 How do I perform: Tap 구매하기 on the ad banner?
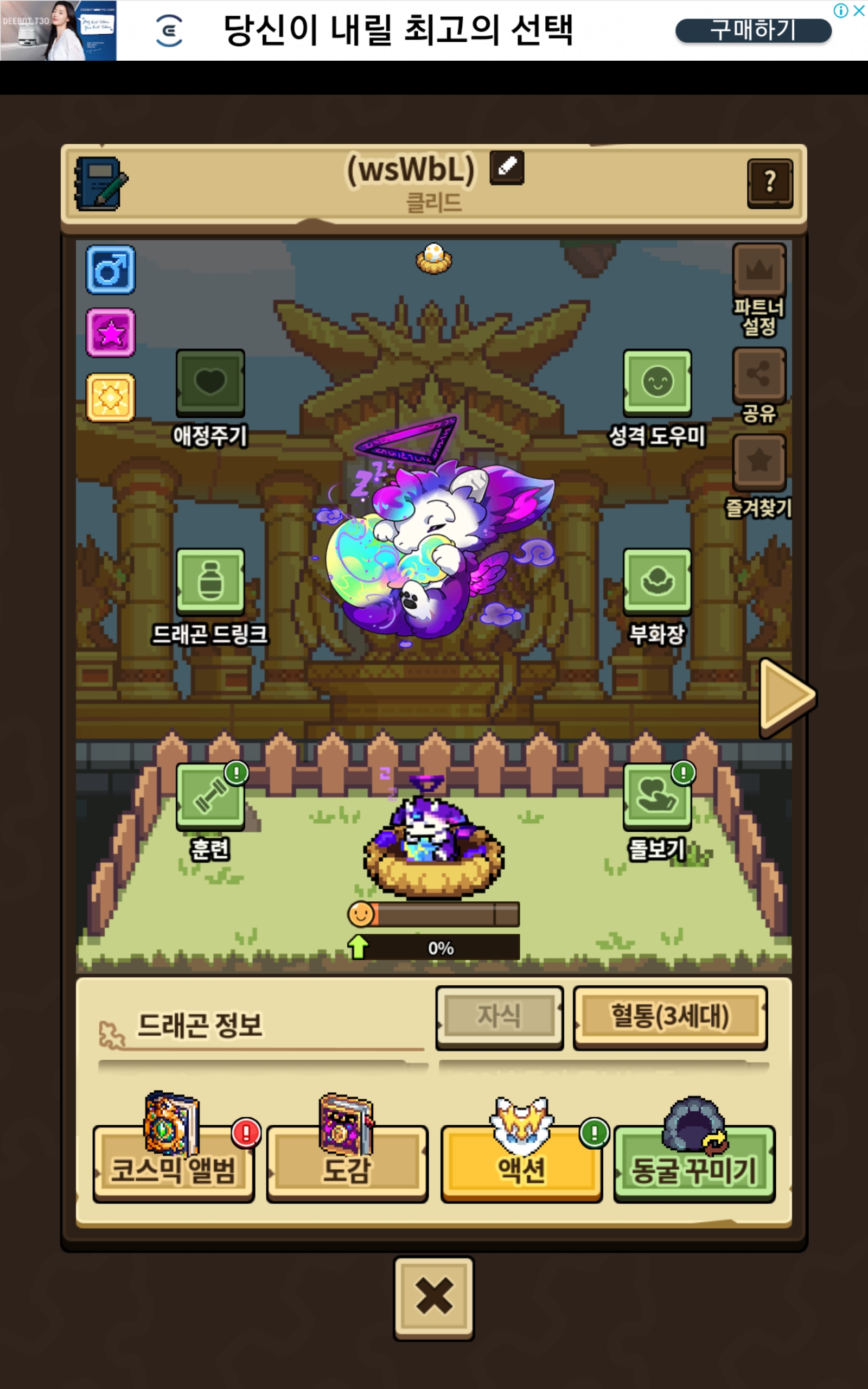(752, 30)
